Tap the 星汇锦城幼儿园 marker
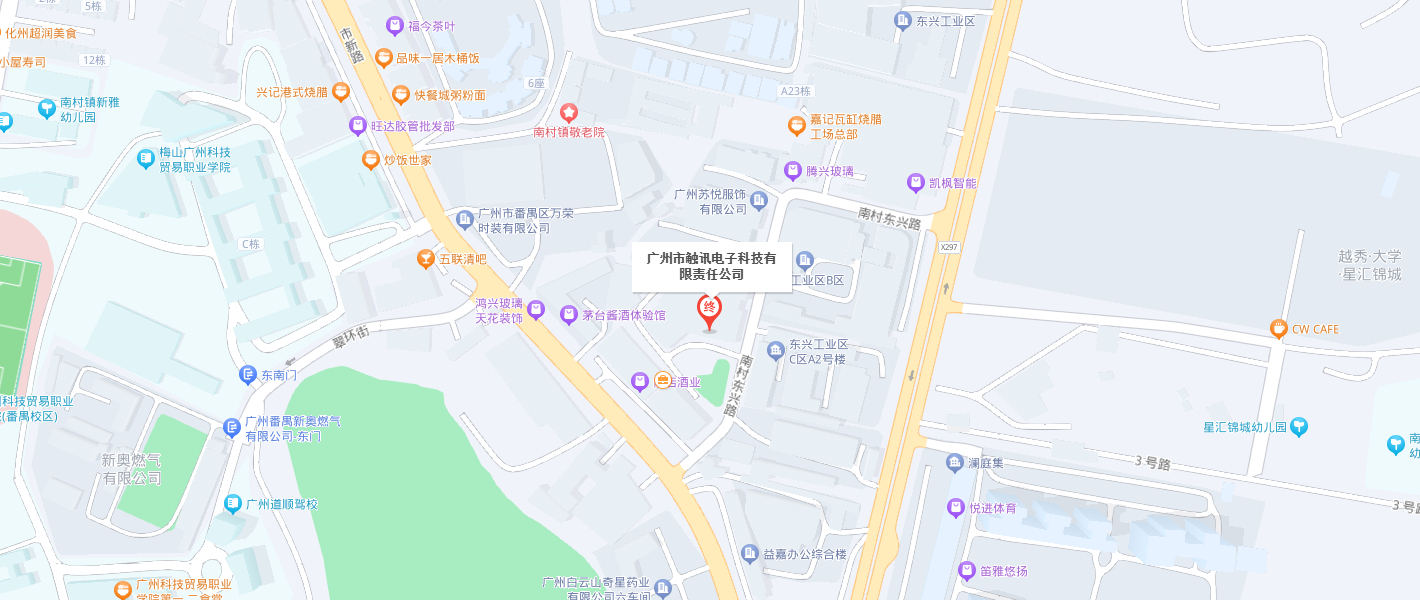 click(x=1299, y=427)
